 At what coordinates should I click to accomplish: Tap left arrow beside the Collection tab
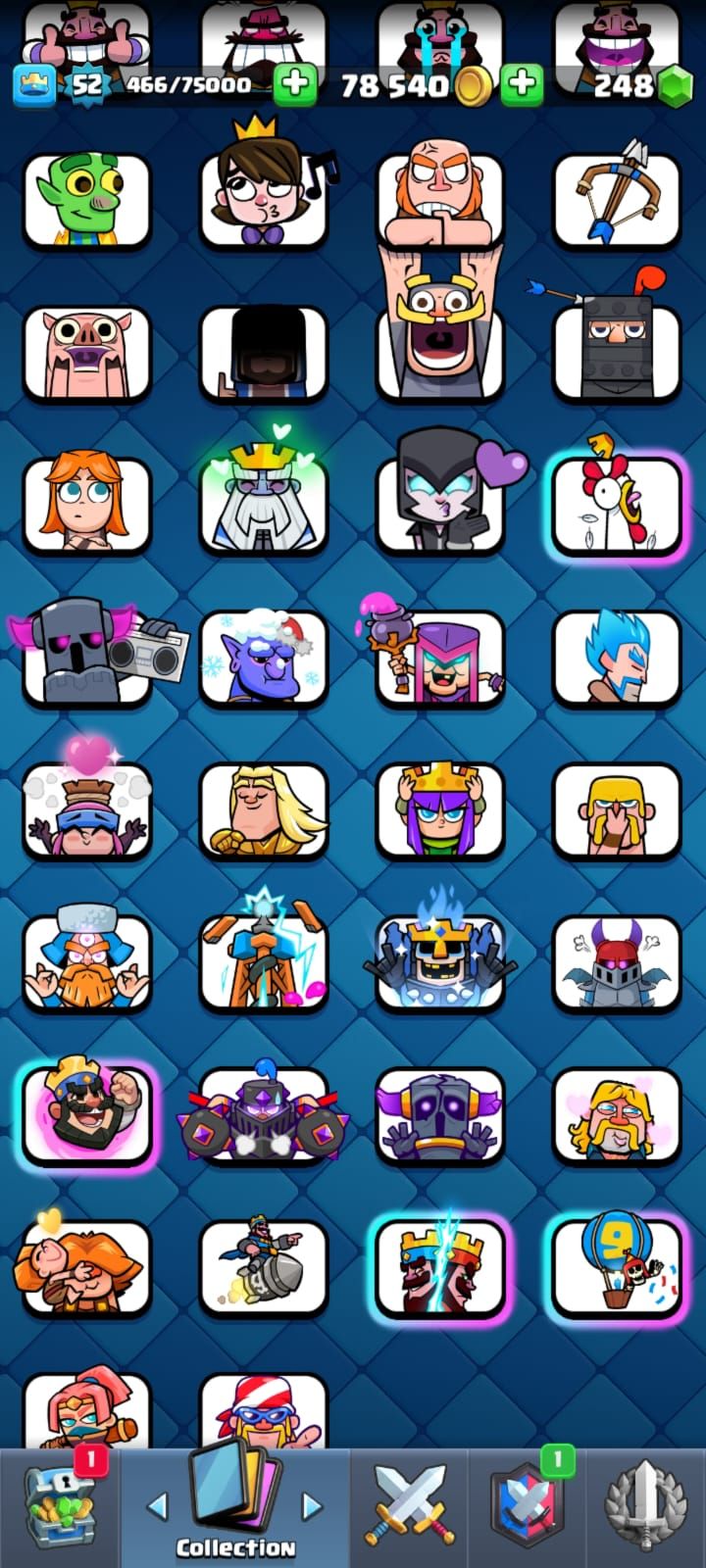(x=158, y=1506)
